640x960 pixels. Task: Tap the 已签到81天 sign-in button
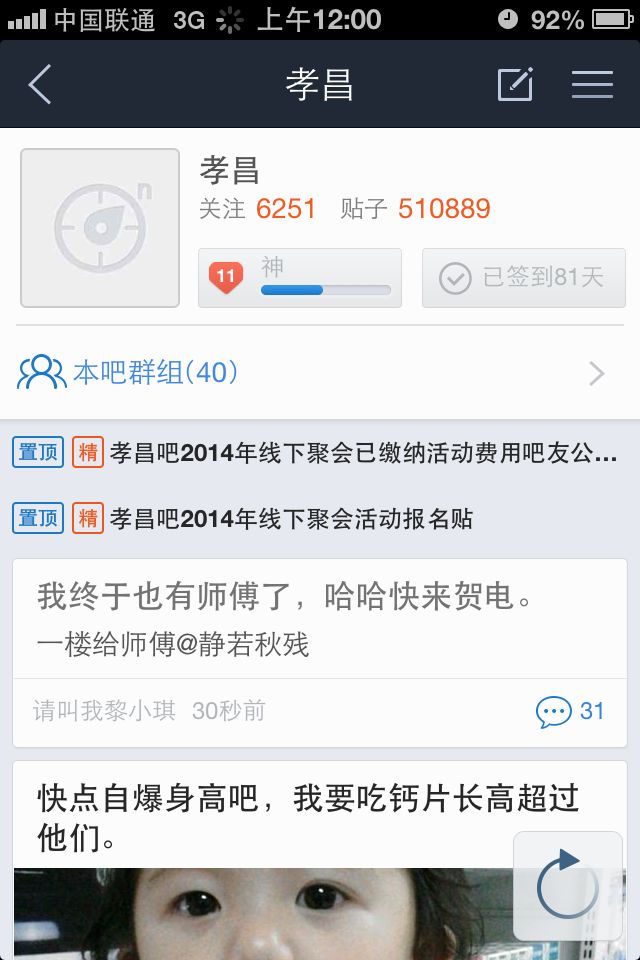pos(524,278)
